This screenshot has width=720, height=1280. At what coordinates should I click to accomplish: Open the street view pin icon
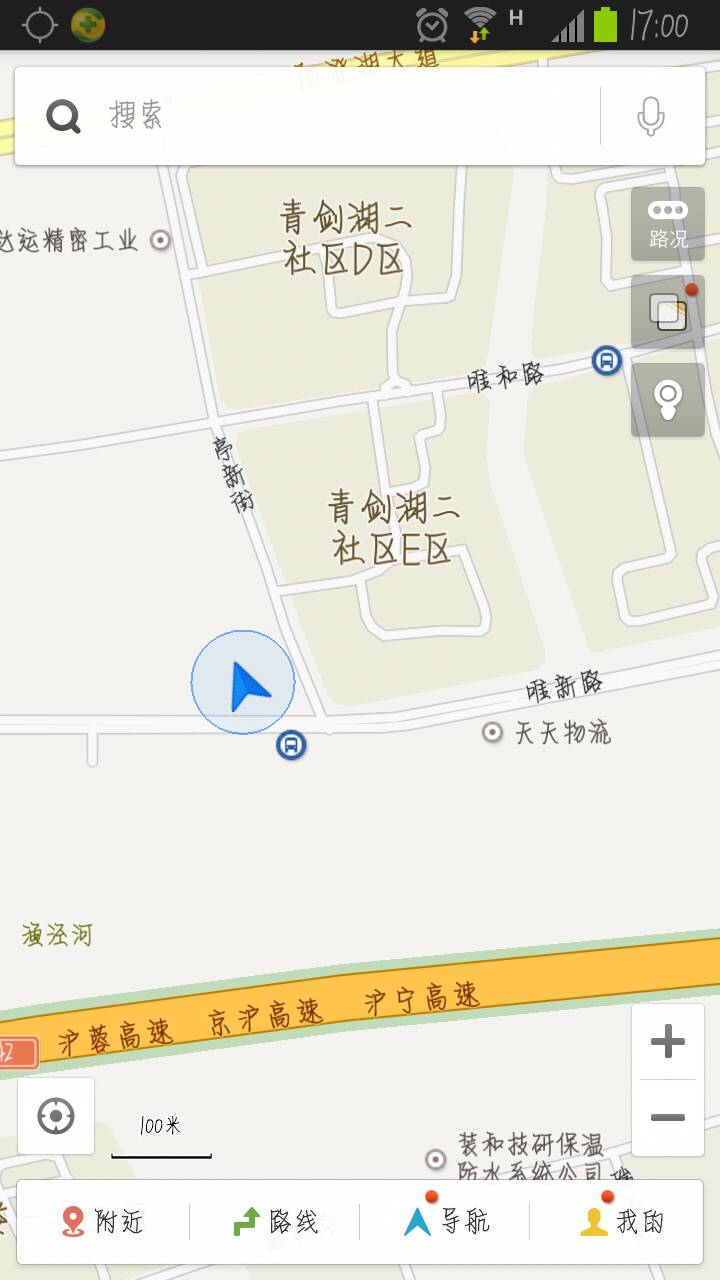[666, 400]
